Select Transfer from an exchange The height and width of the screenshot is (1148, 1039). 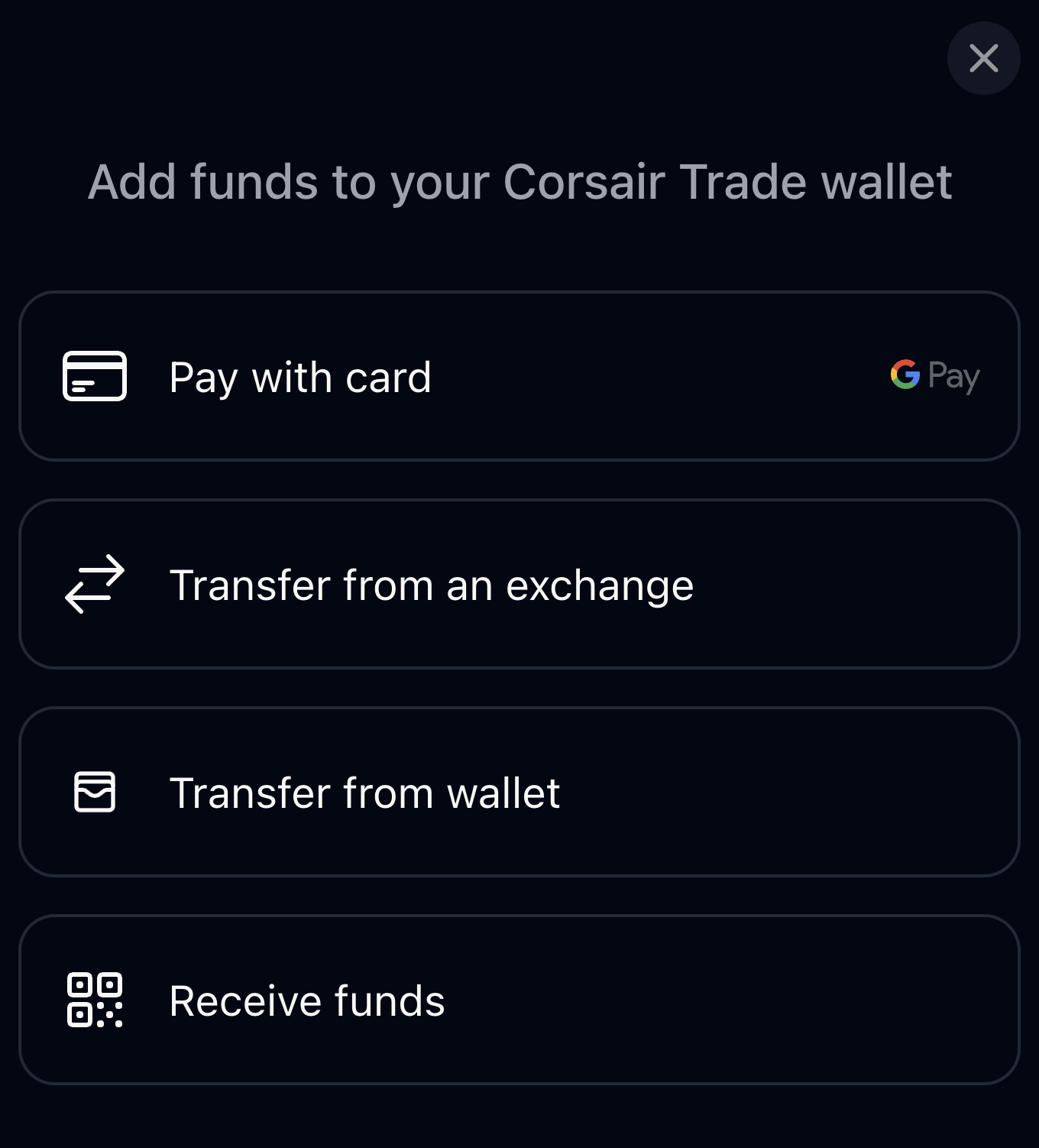519,584
